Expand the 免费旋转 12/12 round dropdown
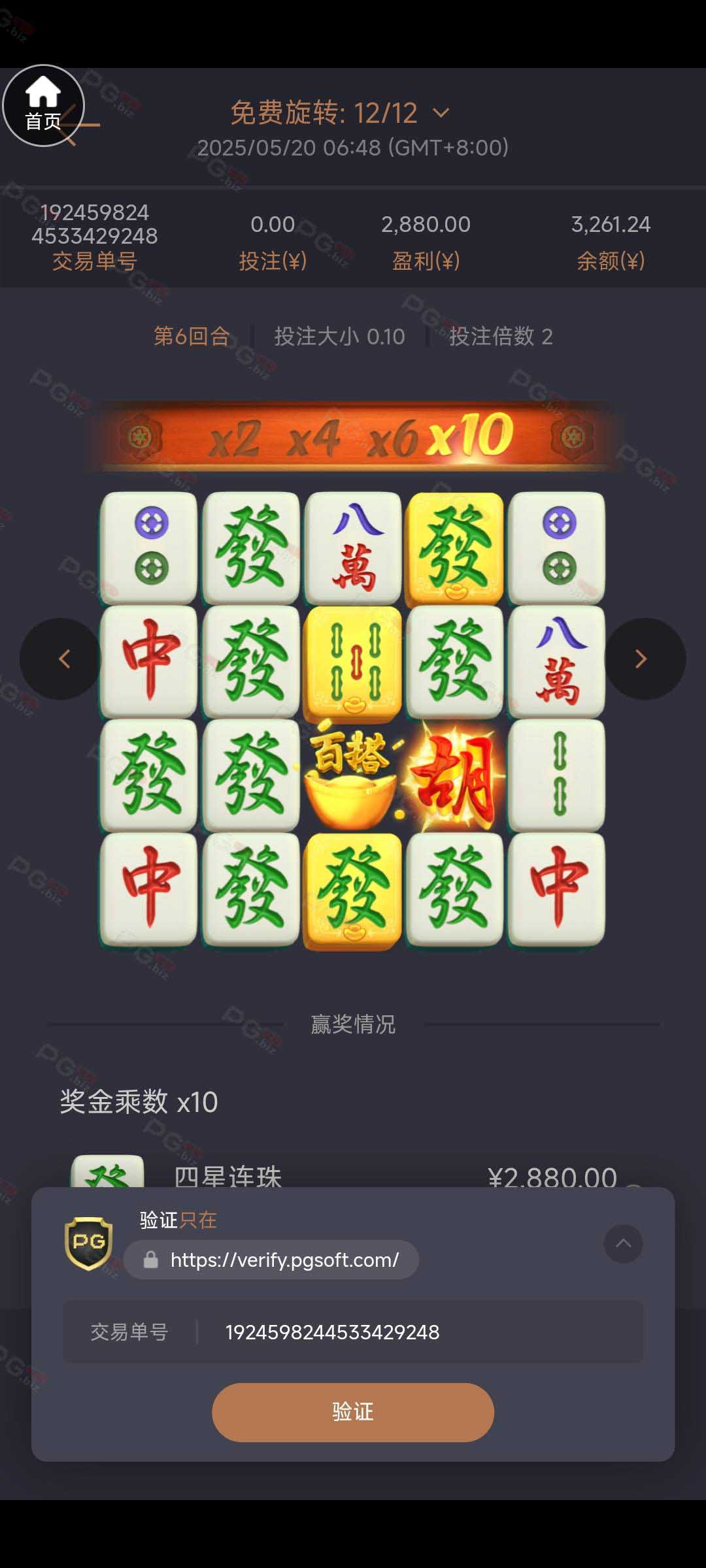 340,113
